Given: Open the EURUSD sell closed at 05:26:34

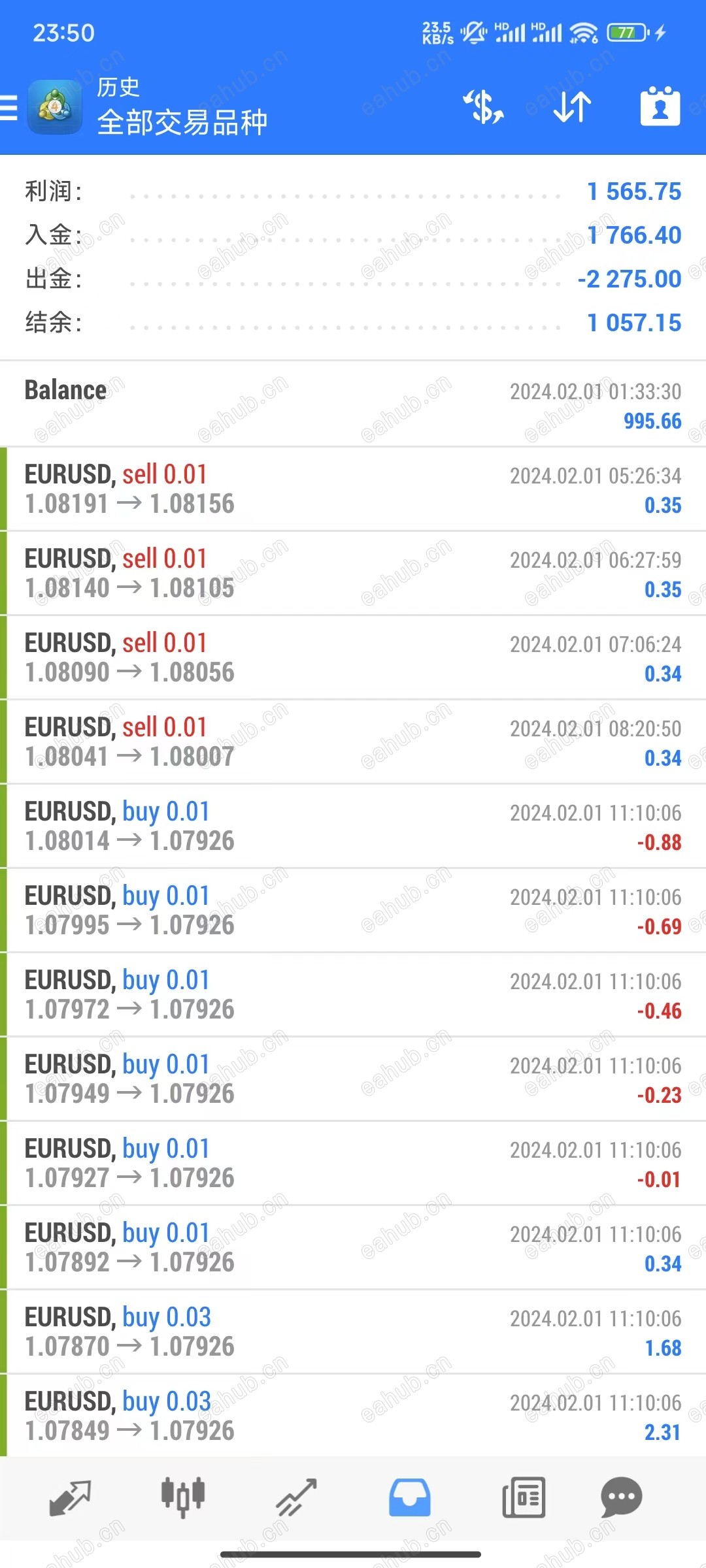Looking at the screenshot, I should [x=353, y=489].
